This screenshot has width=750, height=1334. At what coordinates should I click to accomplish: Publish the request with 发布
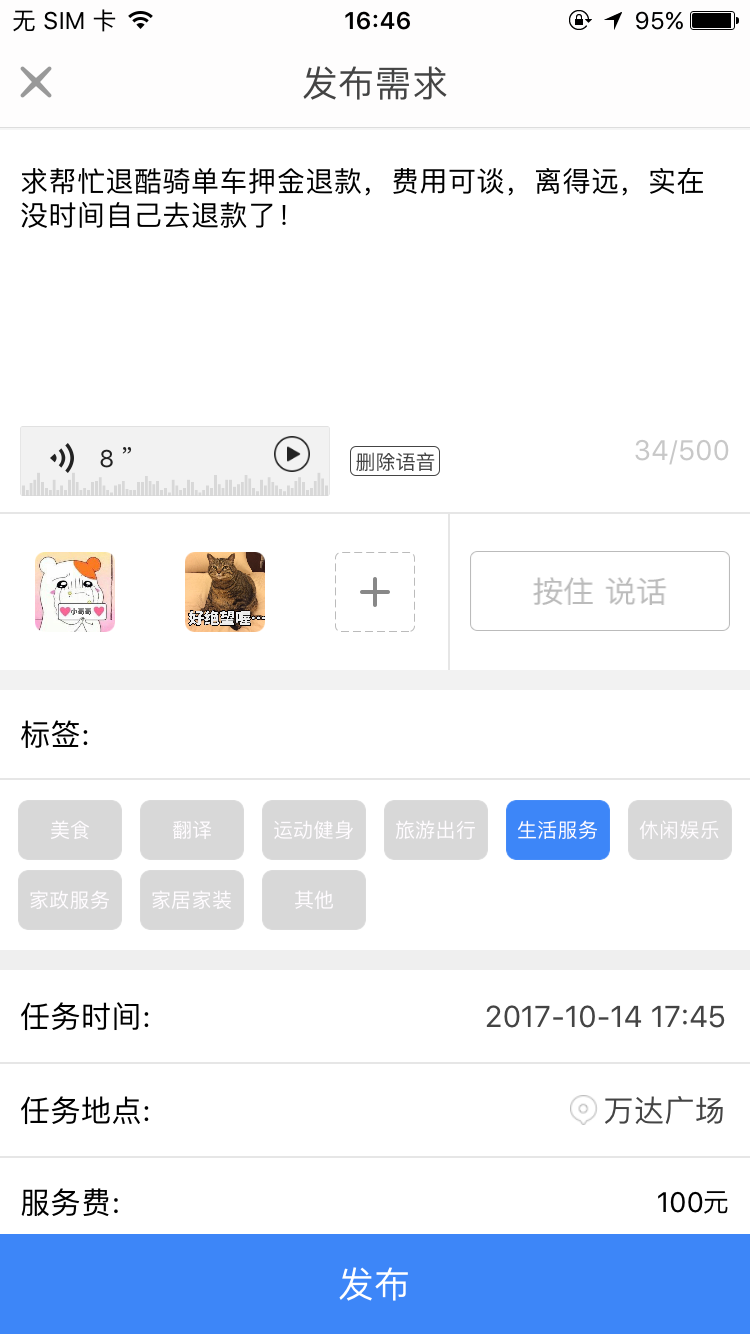[375, 1284]
